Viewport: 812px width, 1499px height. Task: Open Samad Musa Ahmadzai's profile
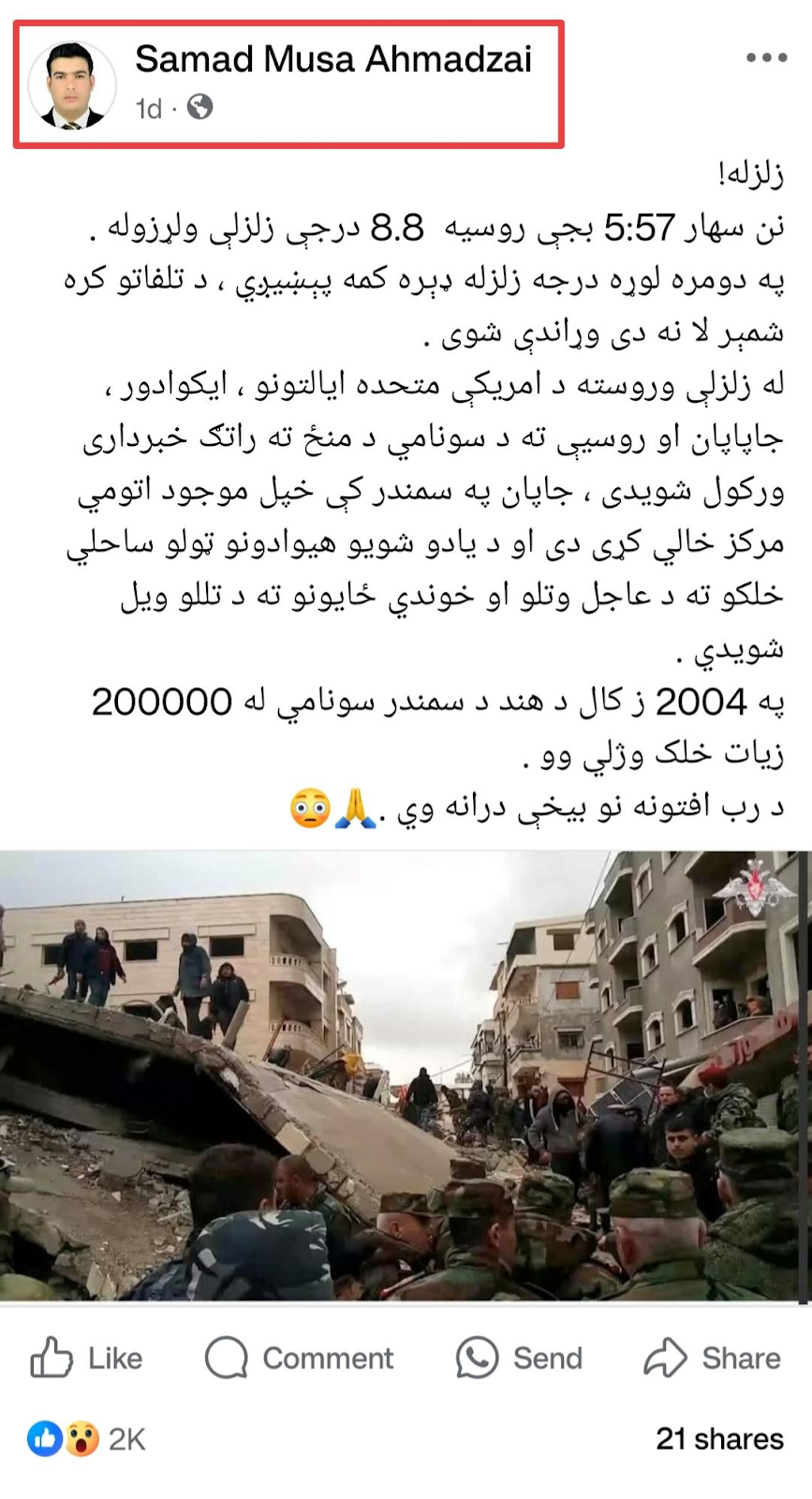pos(332,60)
